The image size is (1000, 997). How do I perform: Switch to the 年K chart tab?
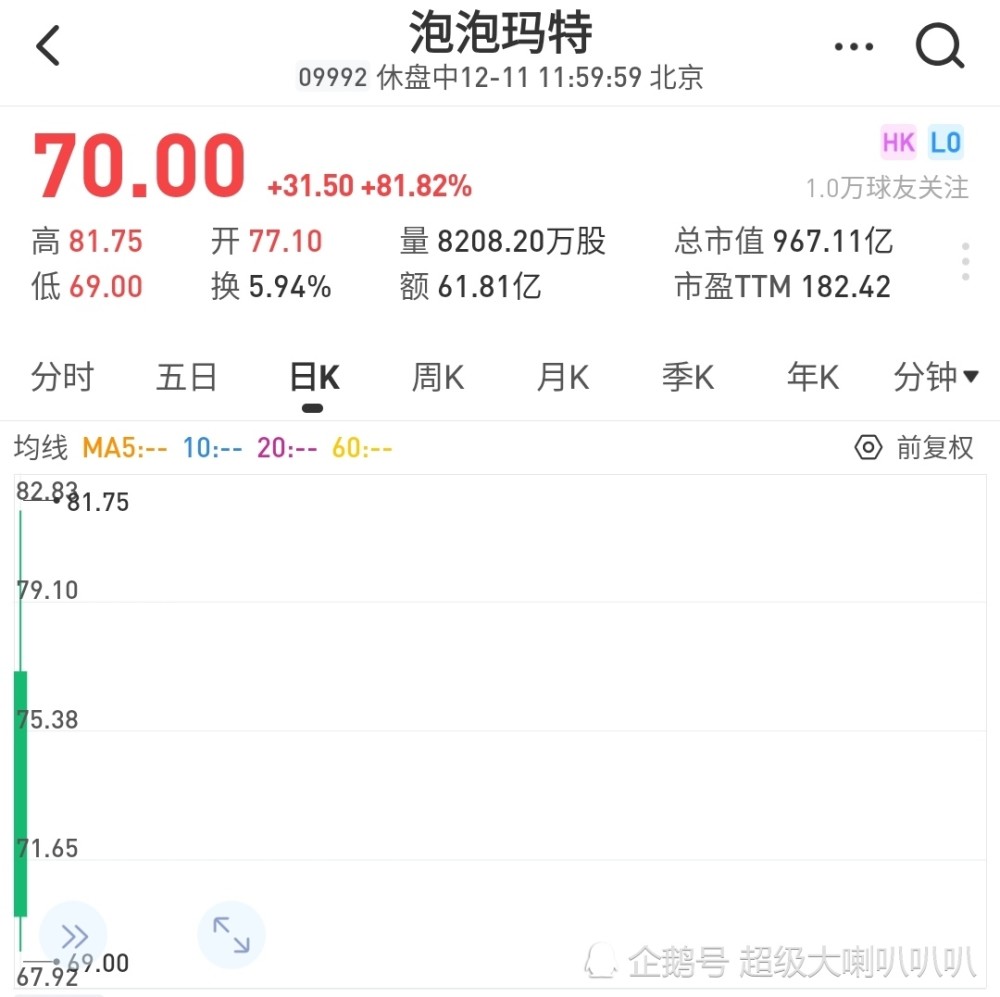coord(813,378)
